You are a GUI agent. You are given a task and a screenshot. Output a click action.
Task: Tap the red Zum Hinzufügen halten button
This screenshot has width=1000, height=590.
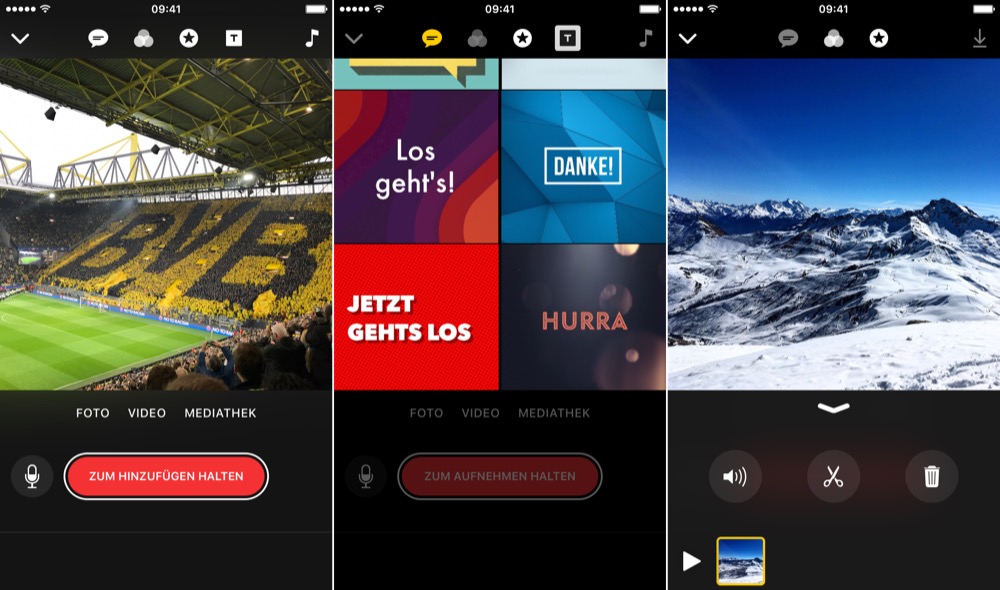click(166, 477)
